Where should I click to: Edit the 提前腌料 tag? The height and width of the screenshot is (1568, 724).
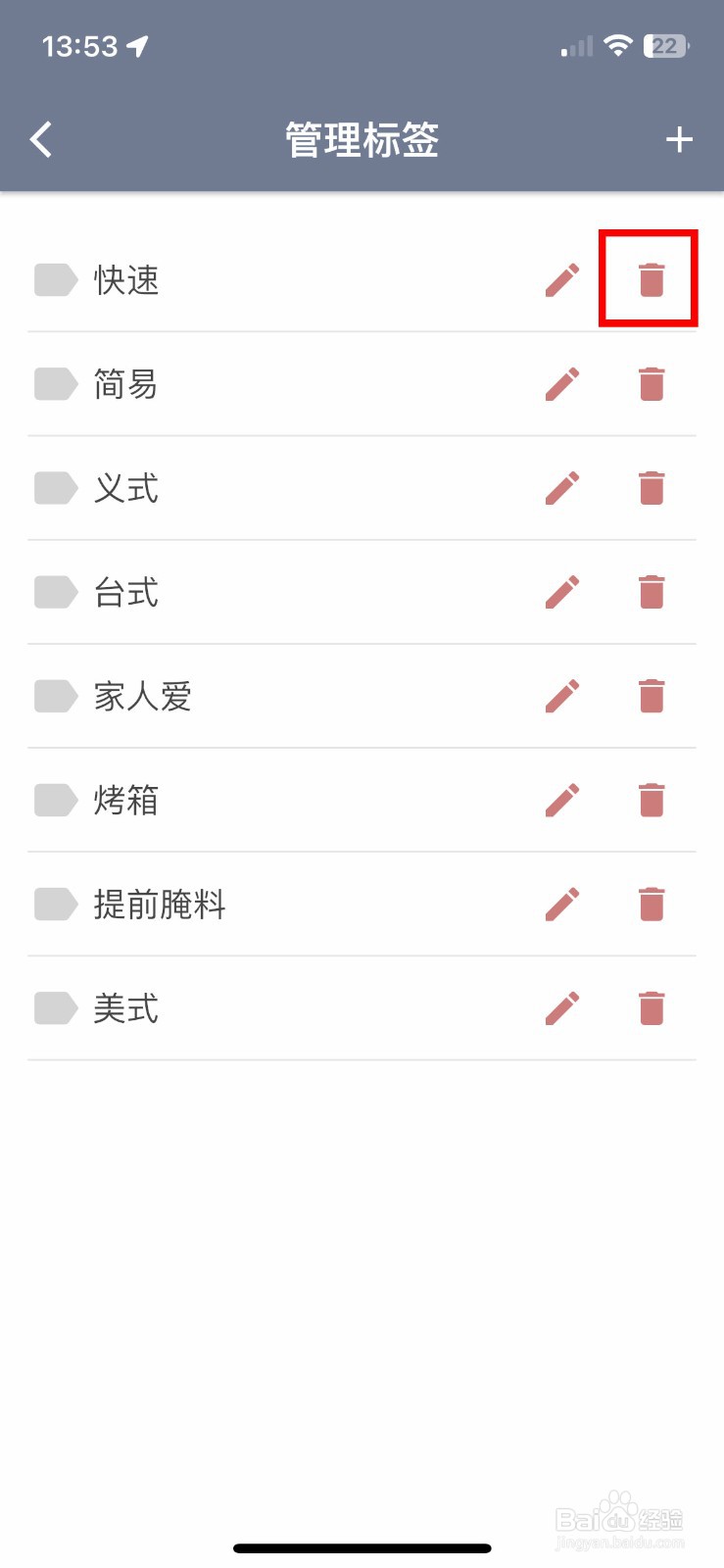coord(562,903)
